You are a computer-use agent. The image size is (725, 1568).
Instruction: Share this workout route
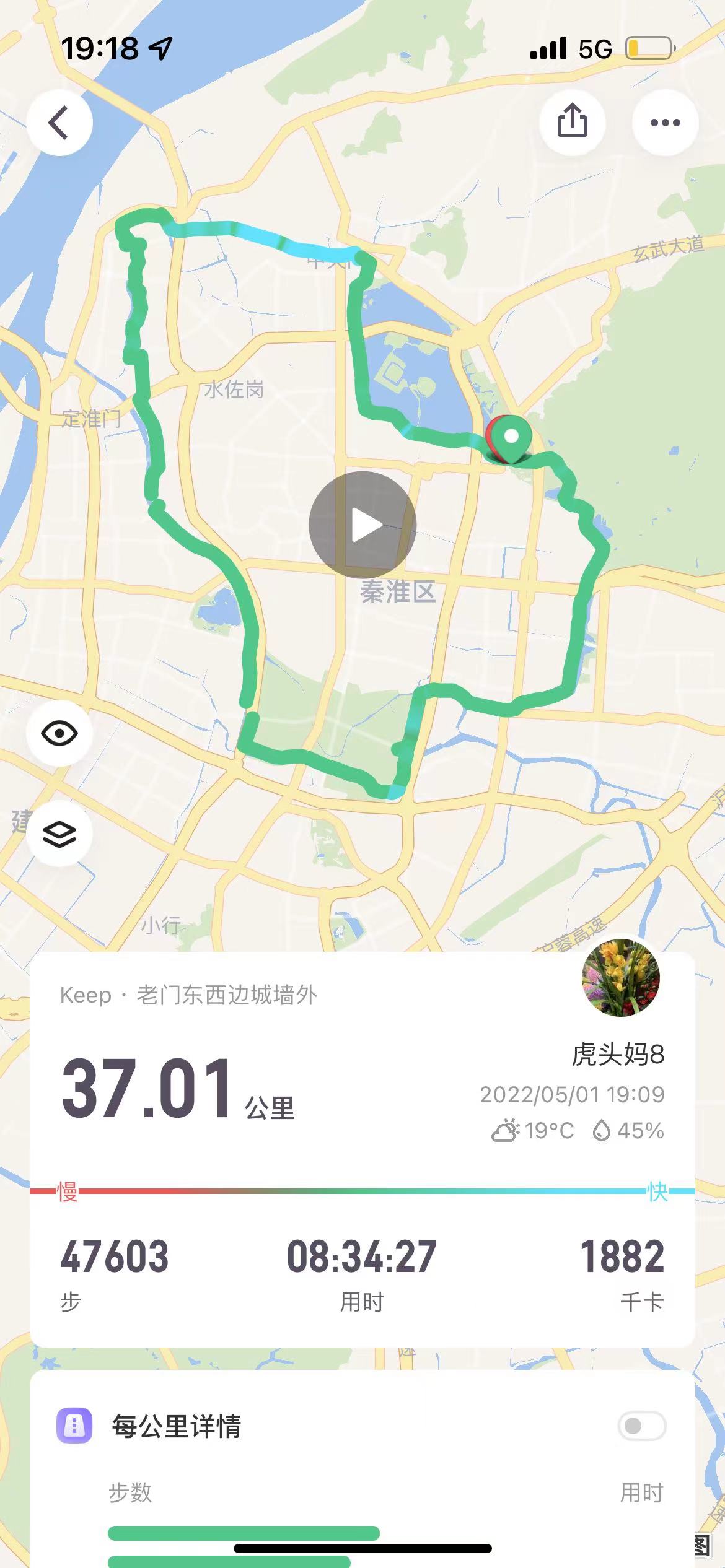coord(572,122)
